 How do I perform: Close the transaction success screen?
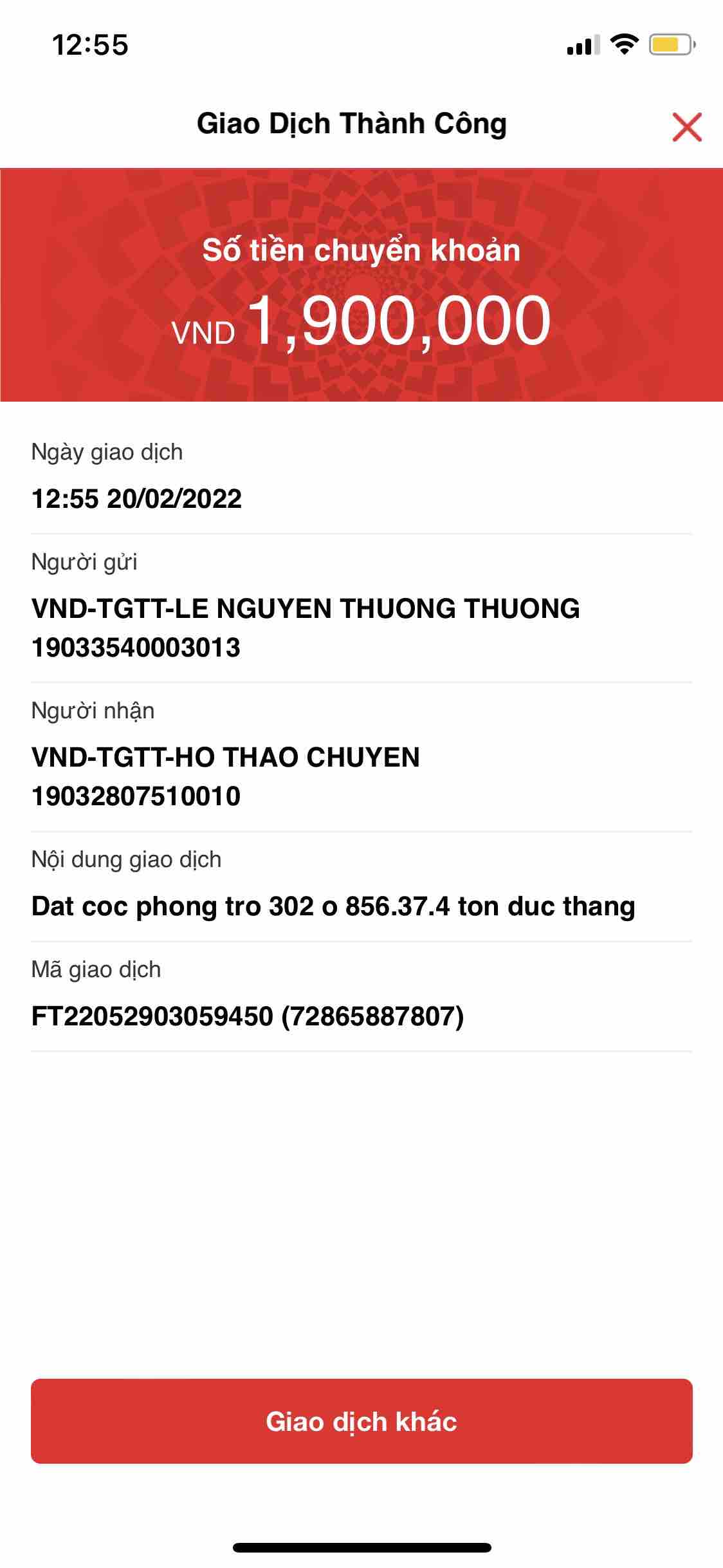point(686,126)
